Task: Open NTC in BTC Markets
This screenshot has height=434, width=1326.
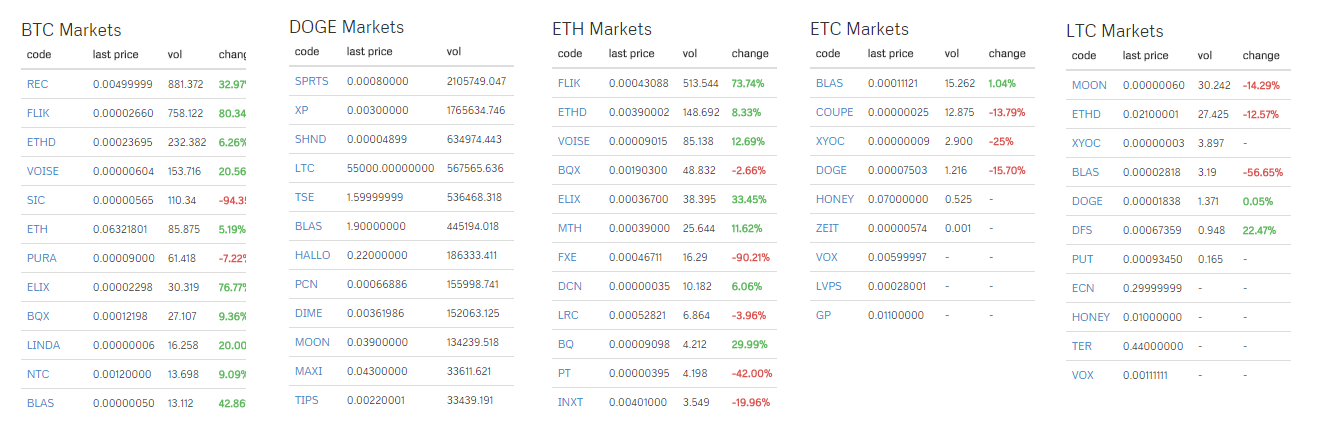Action: tap(37, 374)
